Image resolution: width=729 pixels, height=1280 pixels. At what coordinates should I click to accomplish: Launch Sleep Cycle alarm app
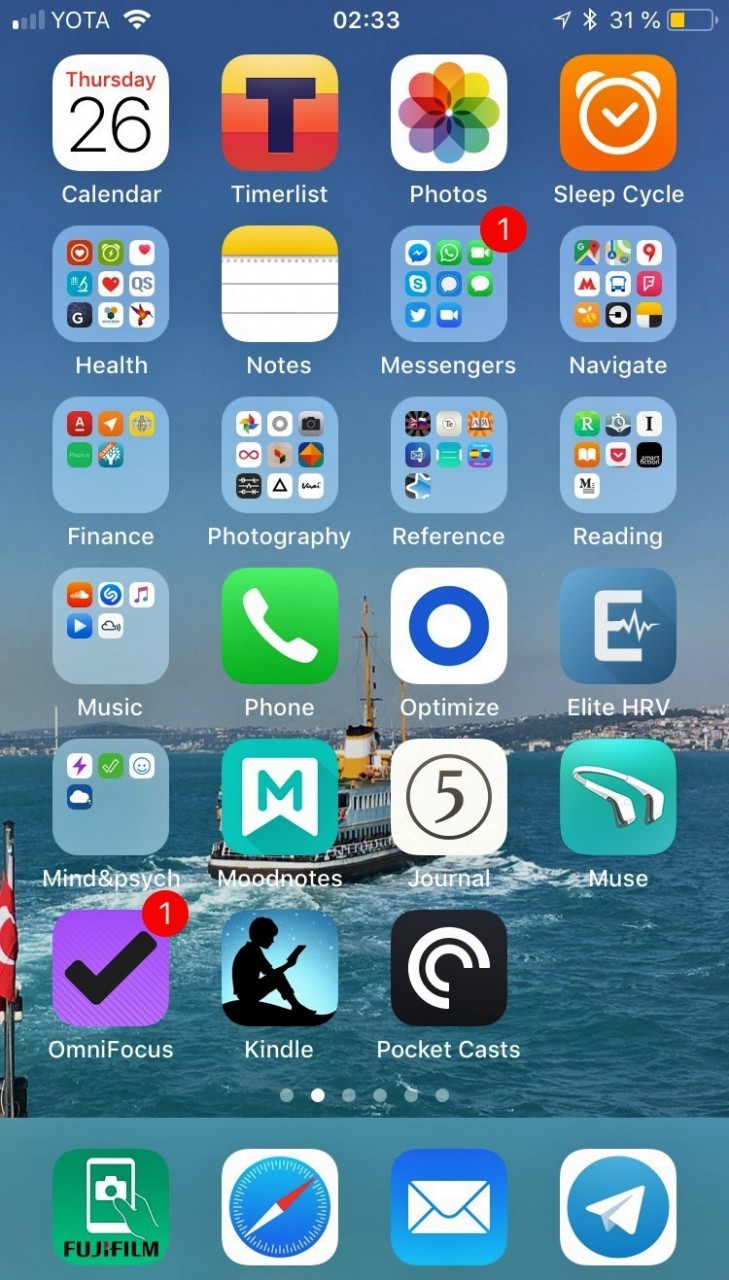tap(617, 113)
